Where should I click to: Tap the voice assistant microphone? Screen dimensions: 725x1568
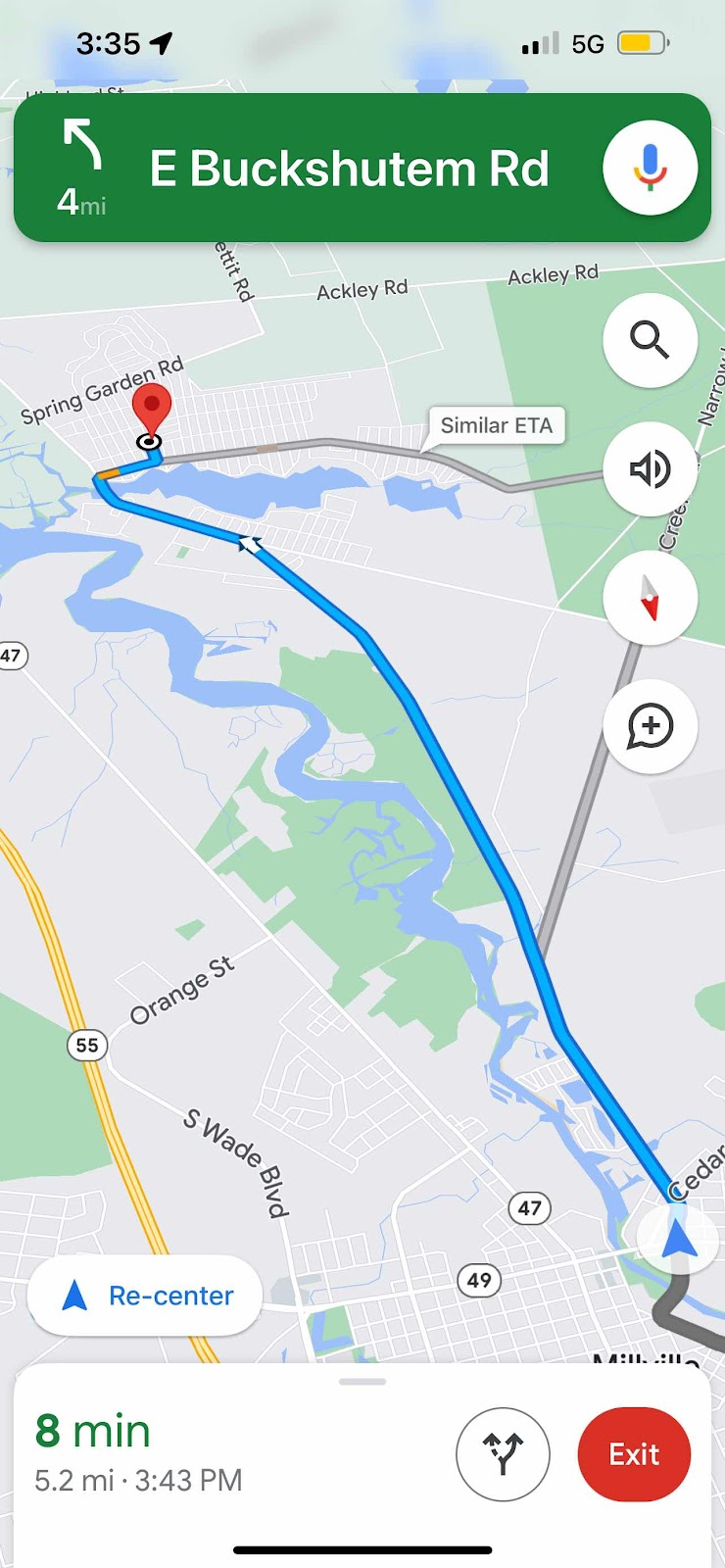coord(650,168)
